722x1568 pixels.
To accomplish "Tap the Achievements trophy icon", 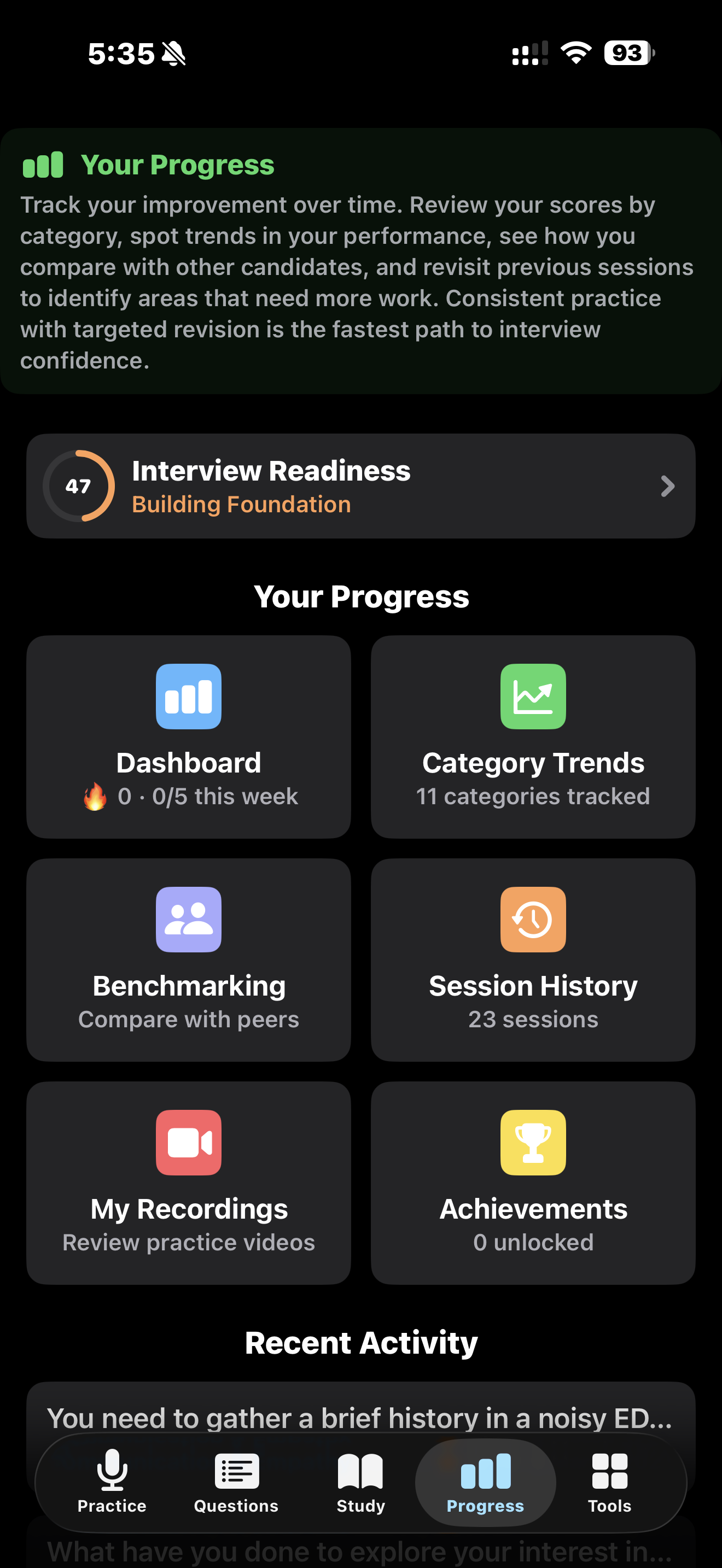I will (x=533, y=1142).
